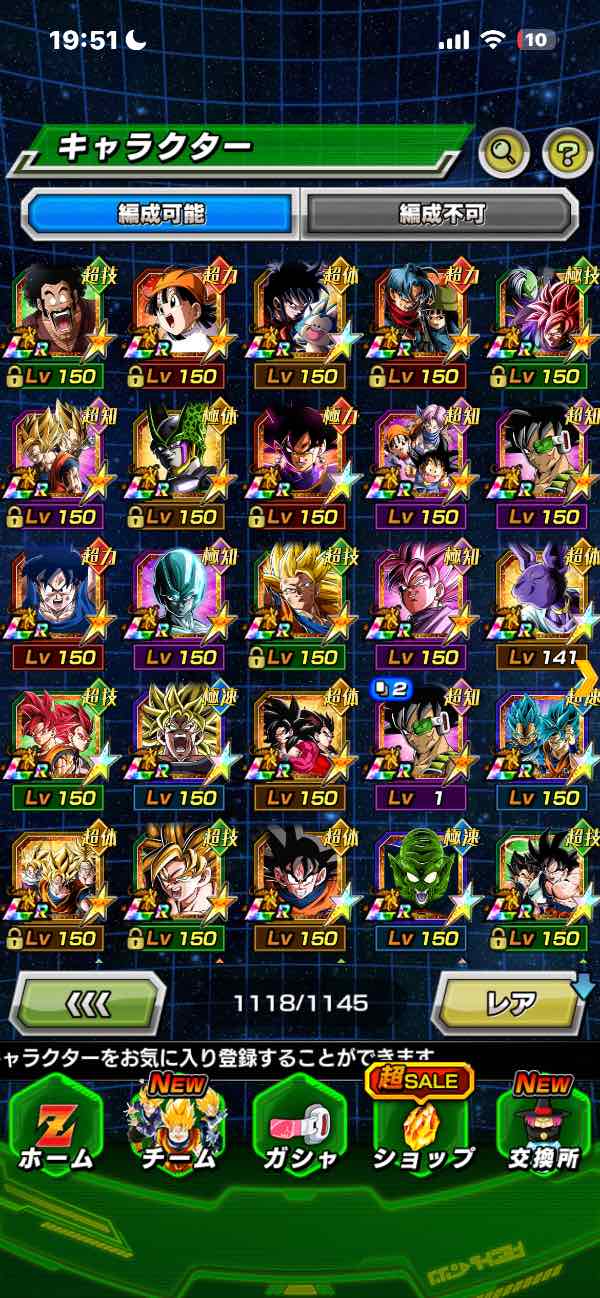This screenshot has height=1298, width=600.
Task: Open the Broly 極速 character card
Action: (179, 745)
